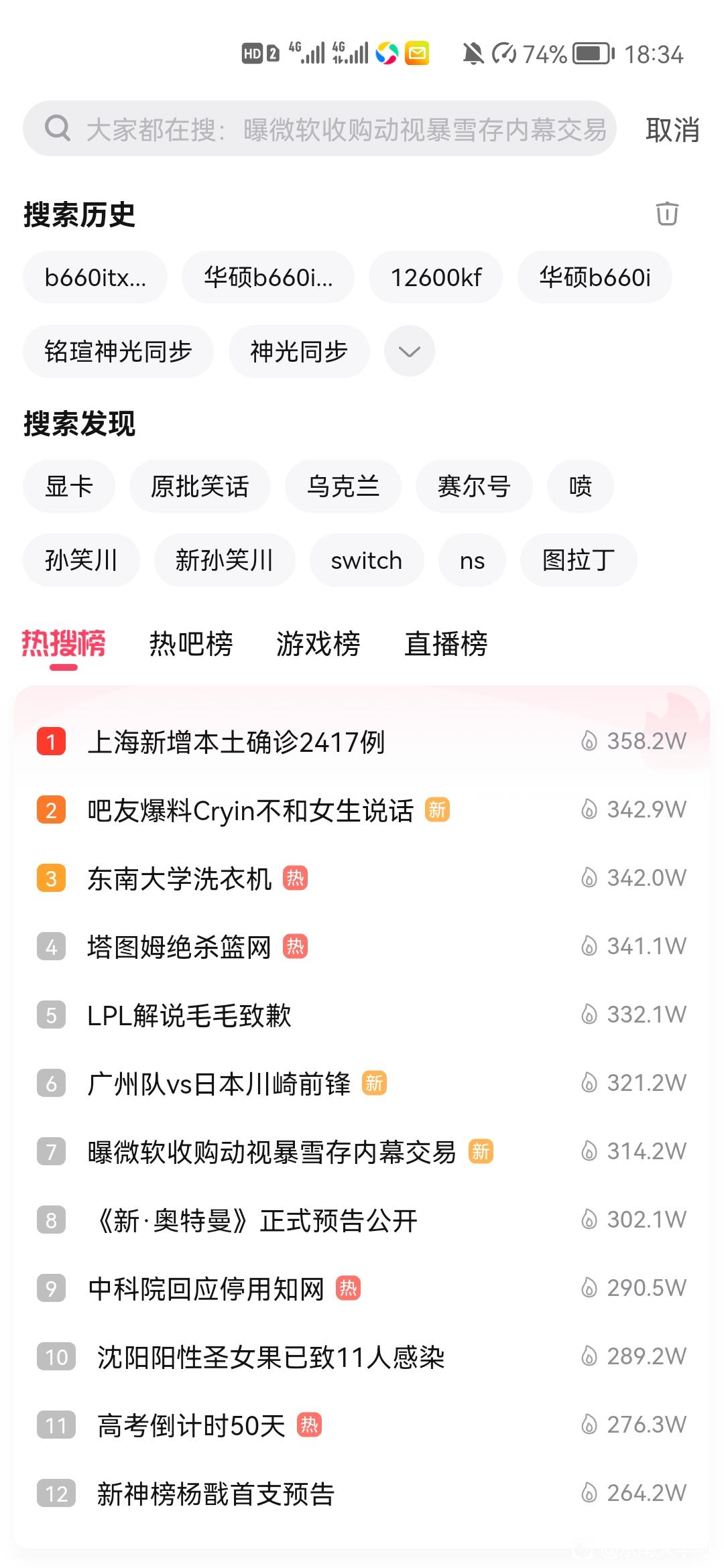Image resolution: width=724 pixels, height=1568 pixels.
Task: Open 曝微软收购动视暴雪存内幕交易 topic
Action: tap(362, 1152)
